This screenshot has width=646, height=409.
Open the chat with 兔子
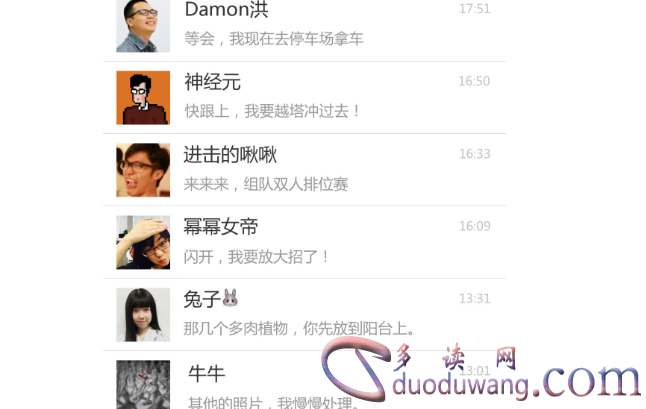(300, 313)
